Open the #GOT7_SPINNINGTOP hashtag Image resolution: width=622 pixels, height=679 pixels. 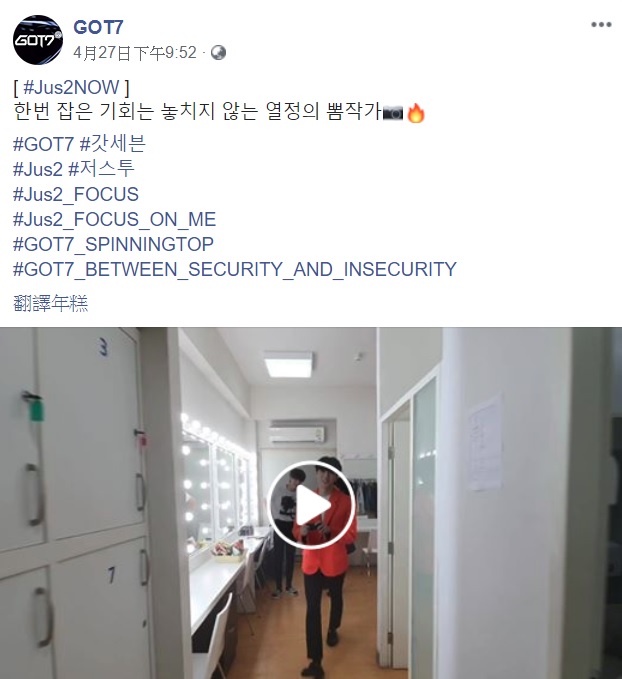coord(113,244)
